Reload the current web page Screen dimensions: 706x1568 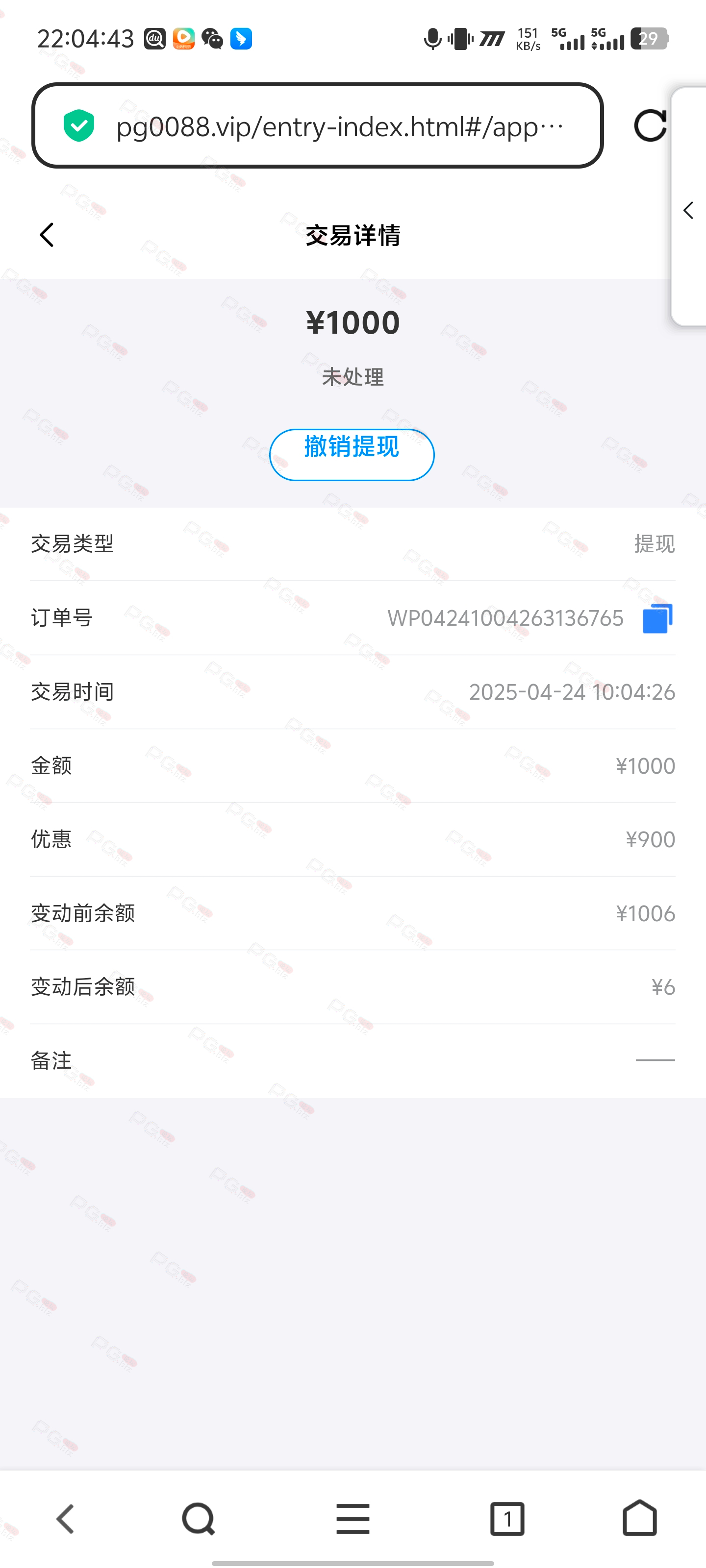click(x=649, y=126)
